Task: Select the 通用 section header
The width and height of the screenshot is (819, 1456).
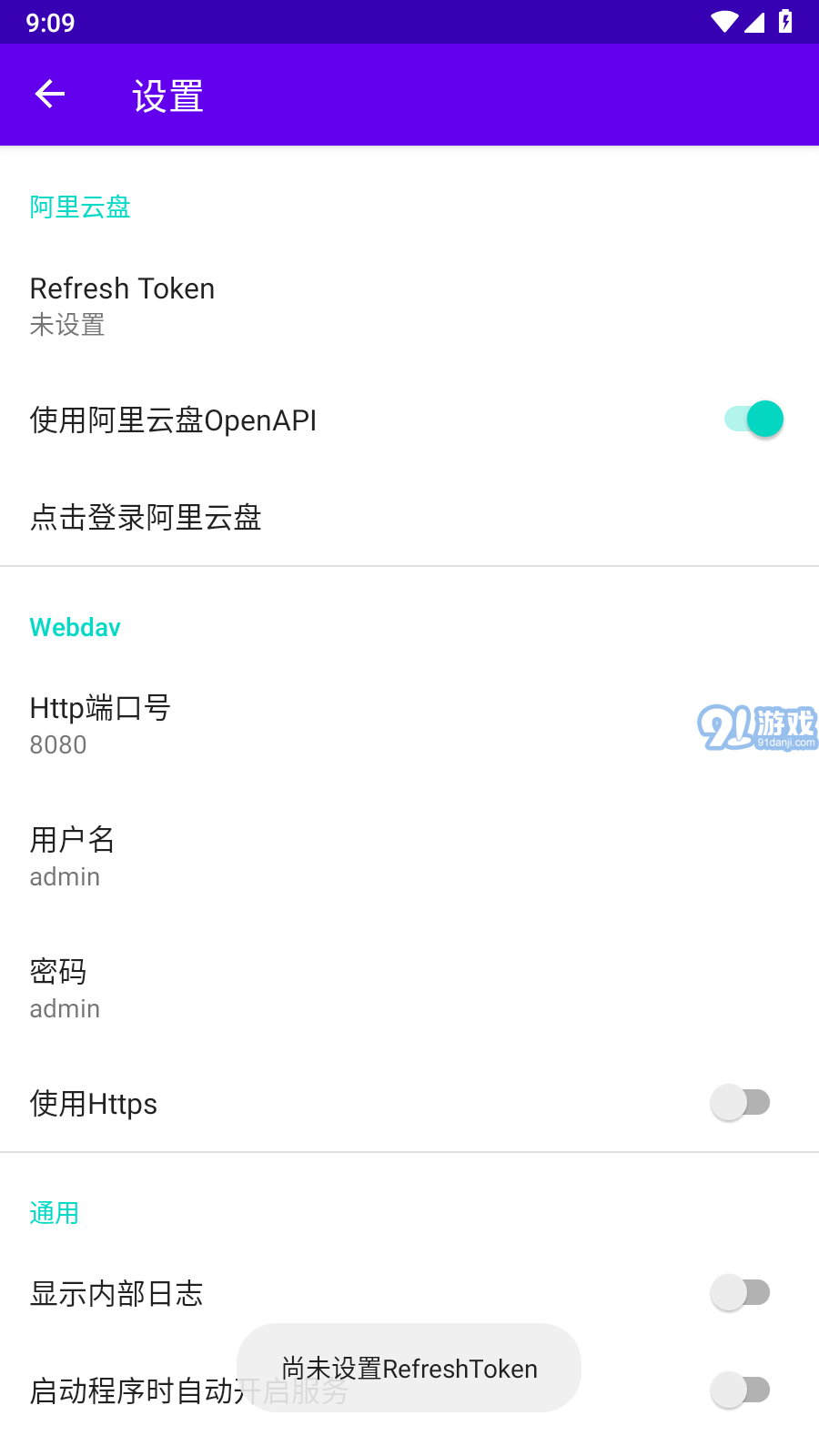Action: click(x=55, y=1213)
